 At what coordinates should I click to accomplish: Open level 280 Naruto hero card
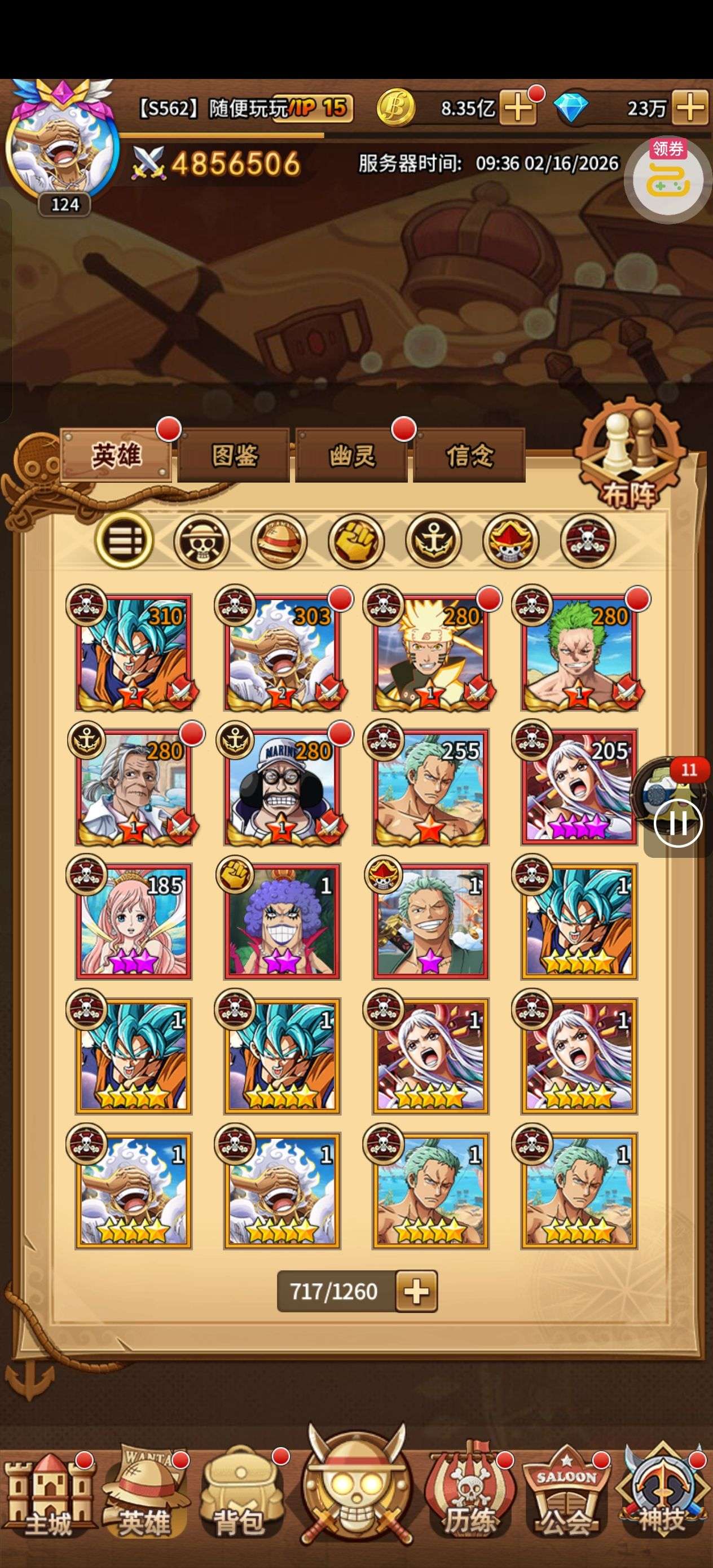tap(430, 653)
